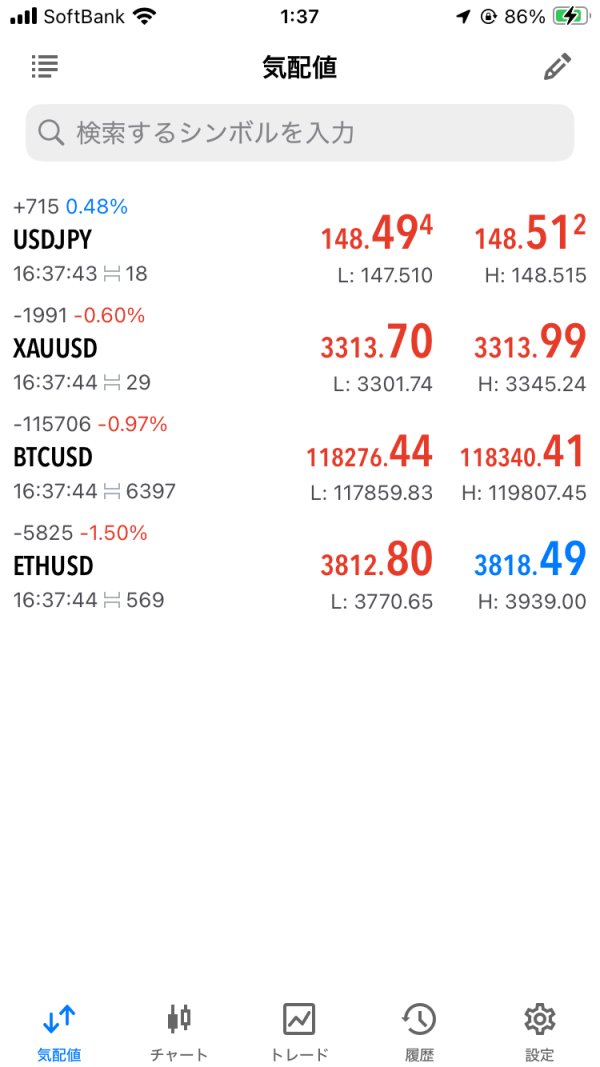Select the XAUUSD quote row
The width and height of the screenshot is (600, 1067).
click(x=300, y=349)
